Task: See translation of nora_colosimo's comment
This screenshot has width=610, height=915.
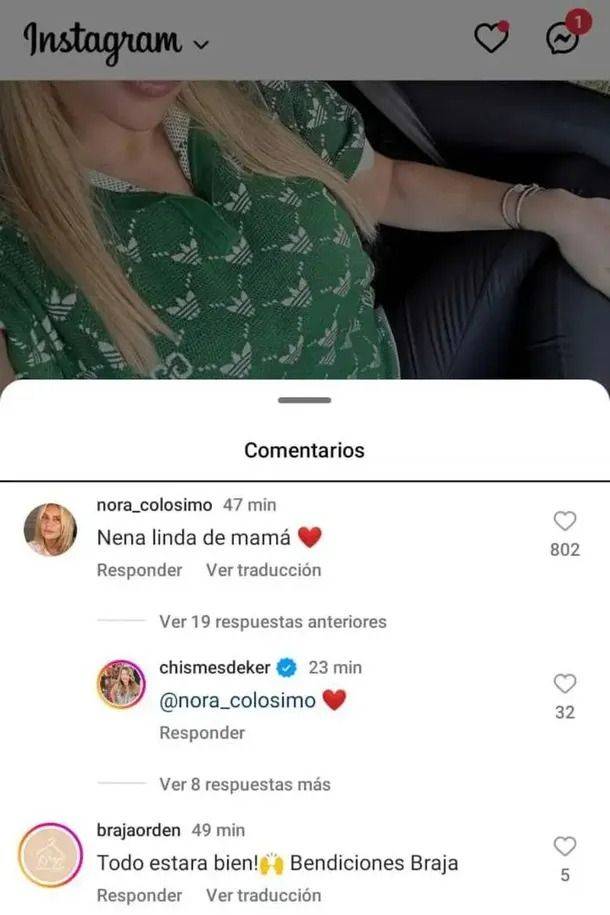Action: pyautogui.click(x=263, y=570)
